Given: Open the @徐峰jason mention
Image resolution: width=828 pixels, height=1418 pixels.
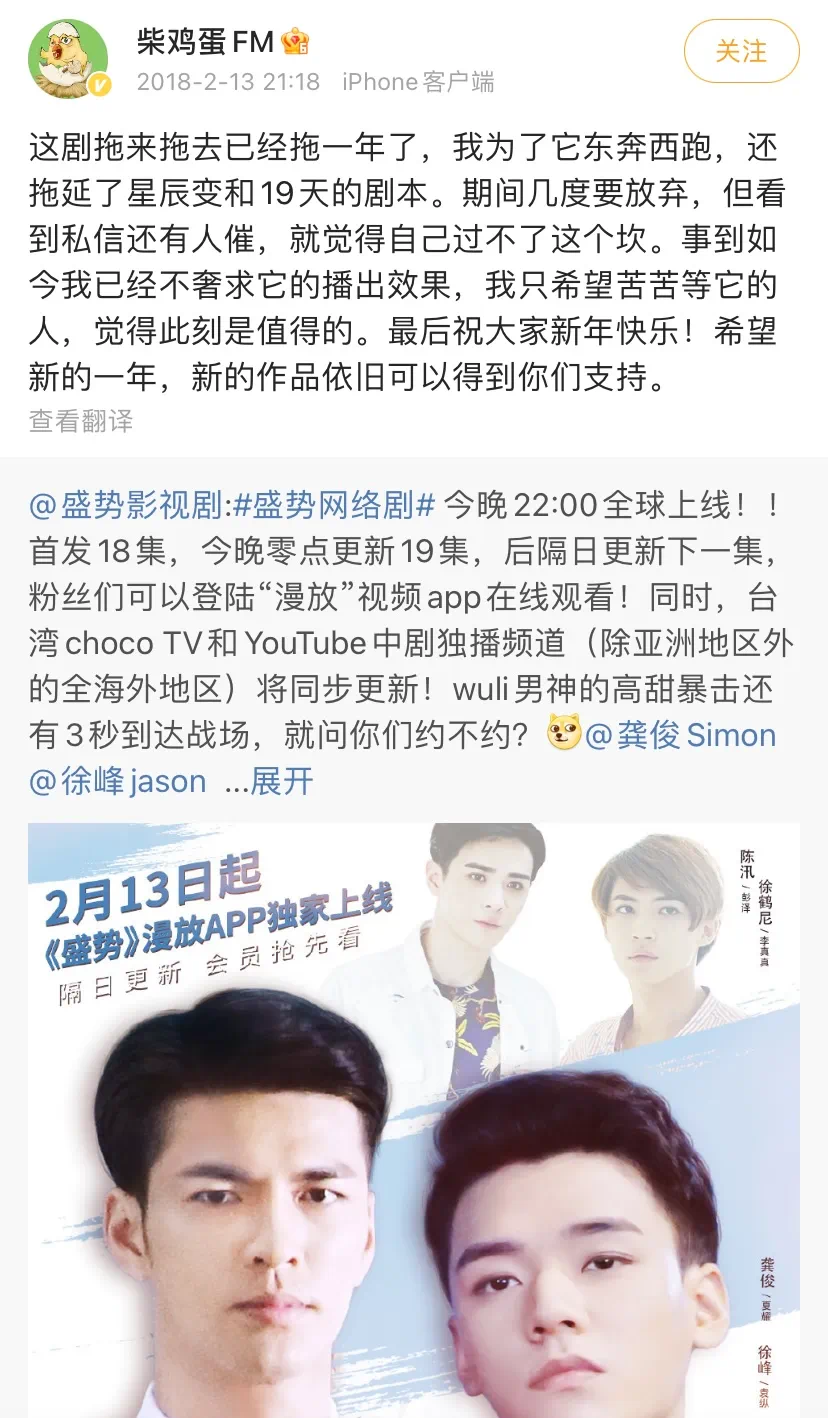Looking at the screenshot, I should click(x=118, y=781).
